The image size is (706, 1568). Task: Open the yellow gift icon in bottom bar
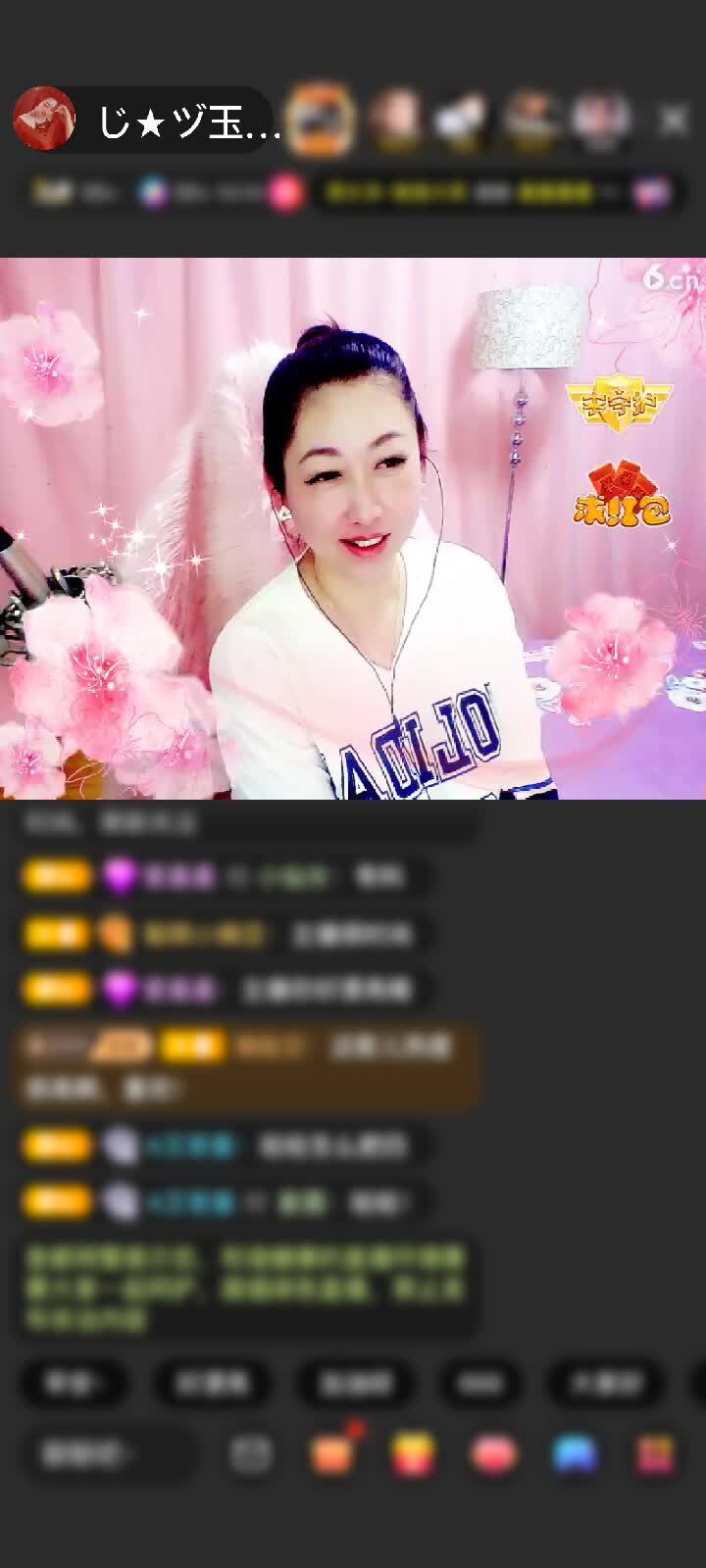click(x=413, y=1454)
